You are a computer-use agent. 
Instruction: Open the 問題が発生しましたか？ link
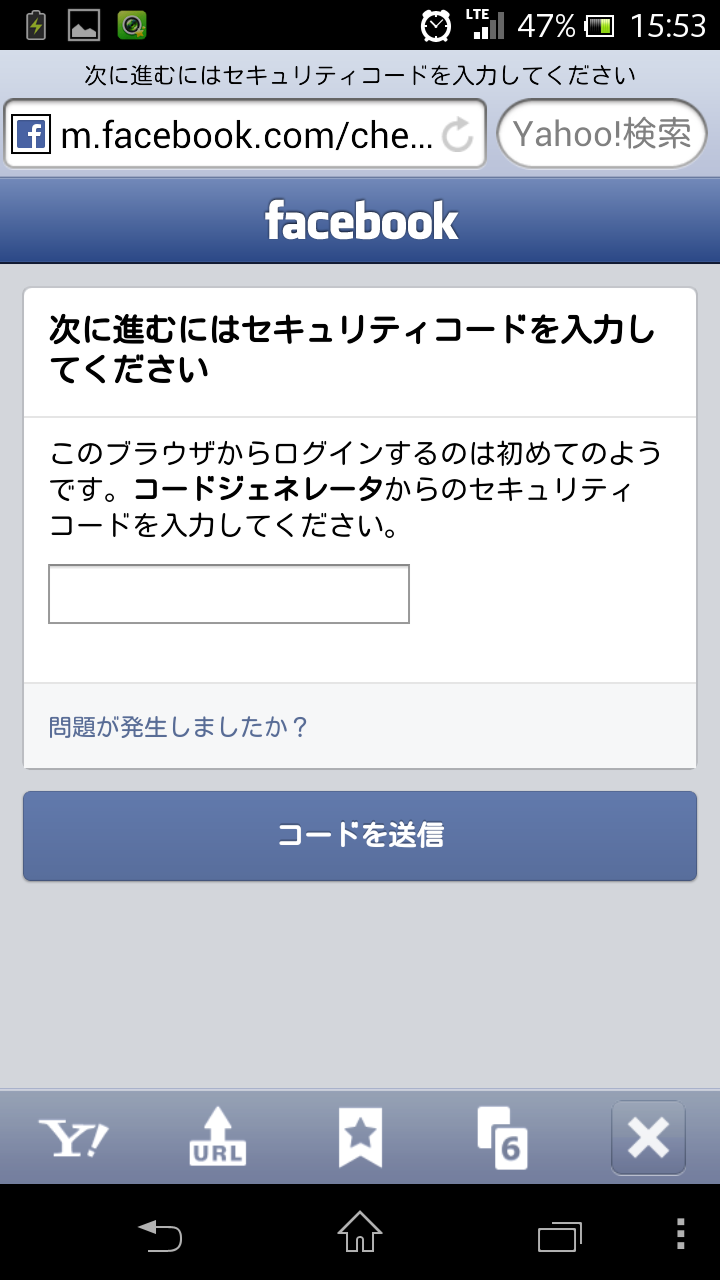(x=179, y=727)
